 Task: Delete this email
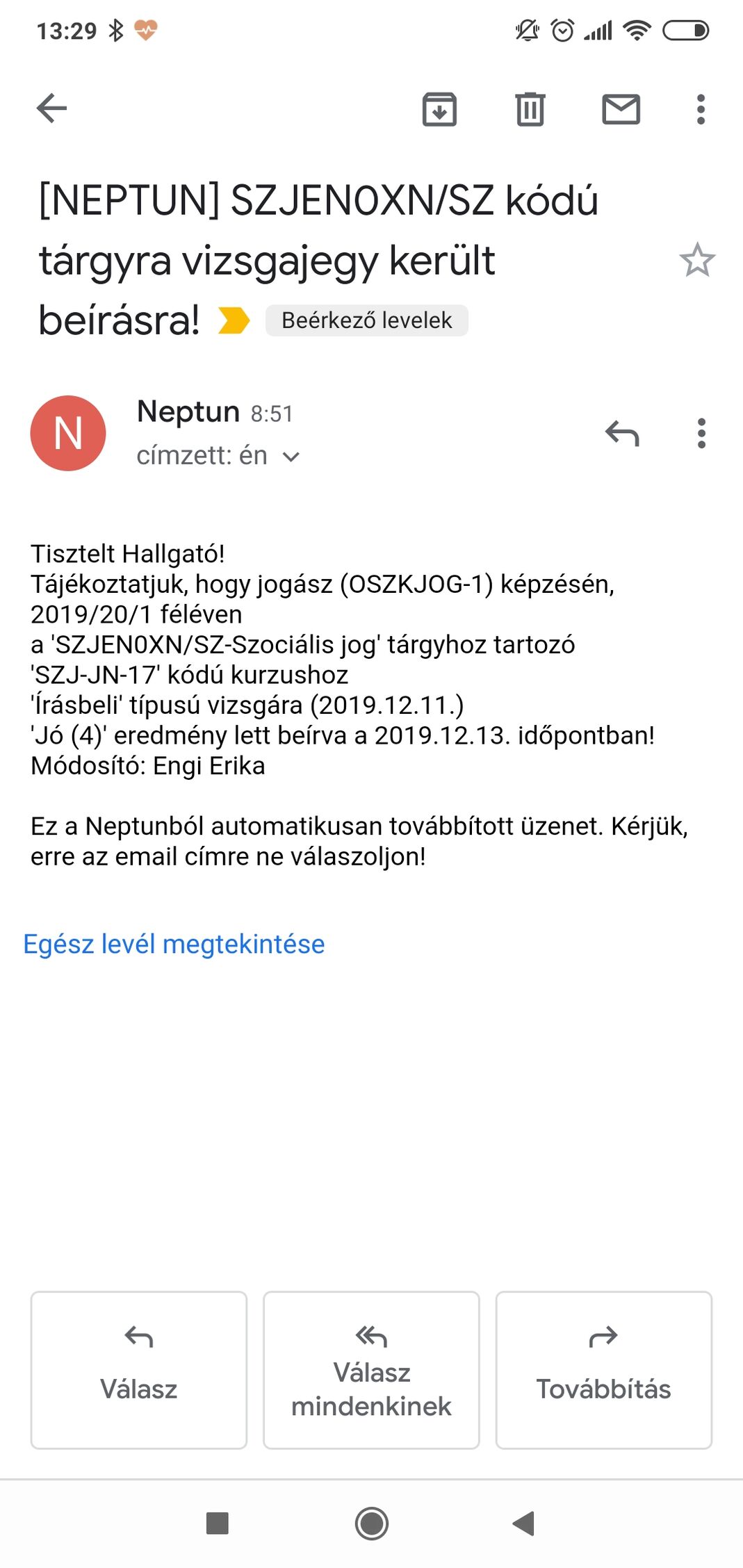click(x=530, y=109)
